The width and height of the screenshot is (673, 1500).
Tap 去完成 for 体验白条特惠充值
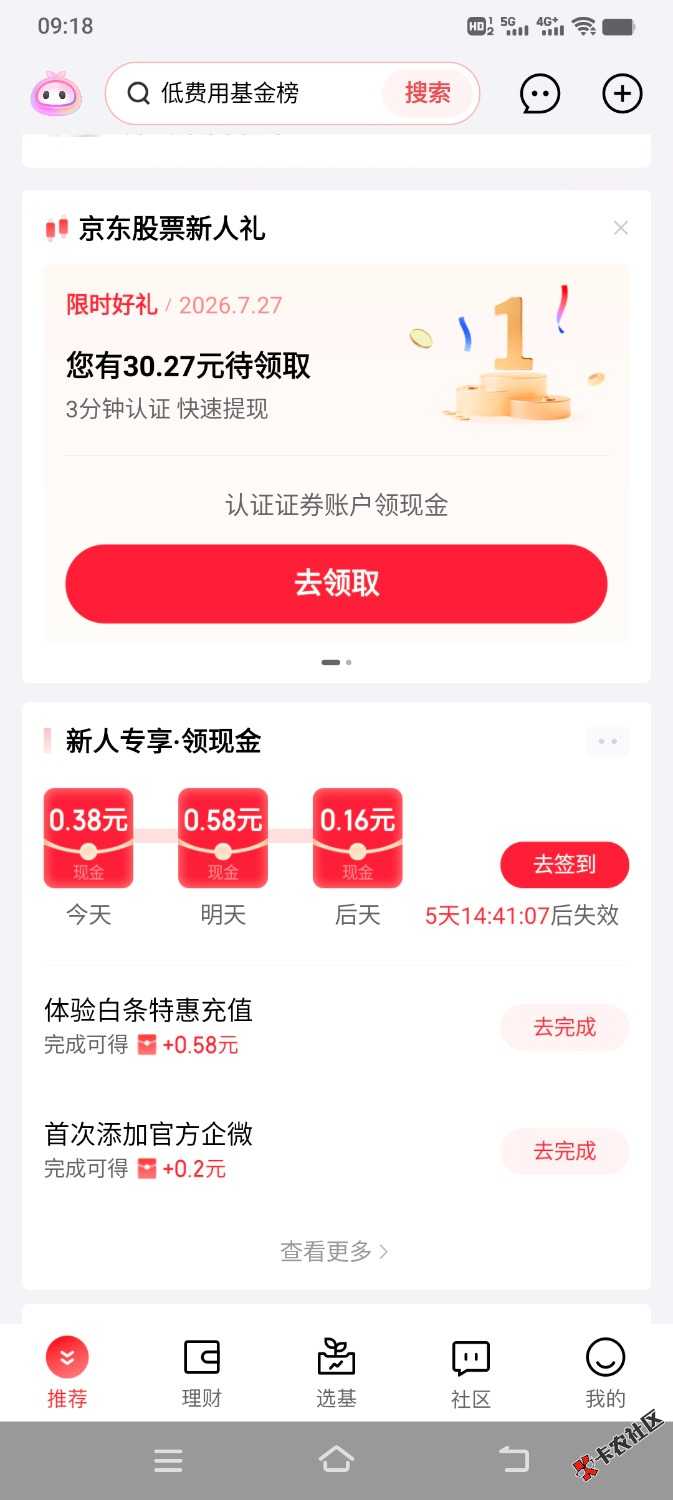tap(564, 1027)
